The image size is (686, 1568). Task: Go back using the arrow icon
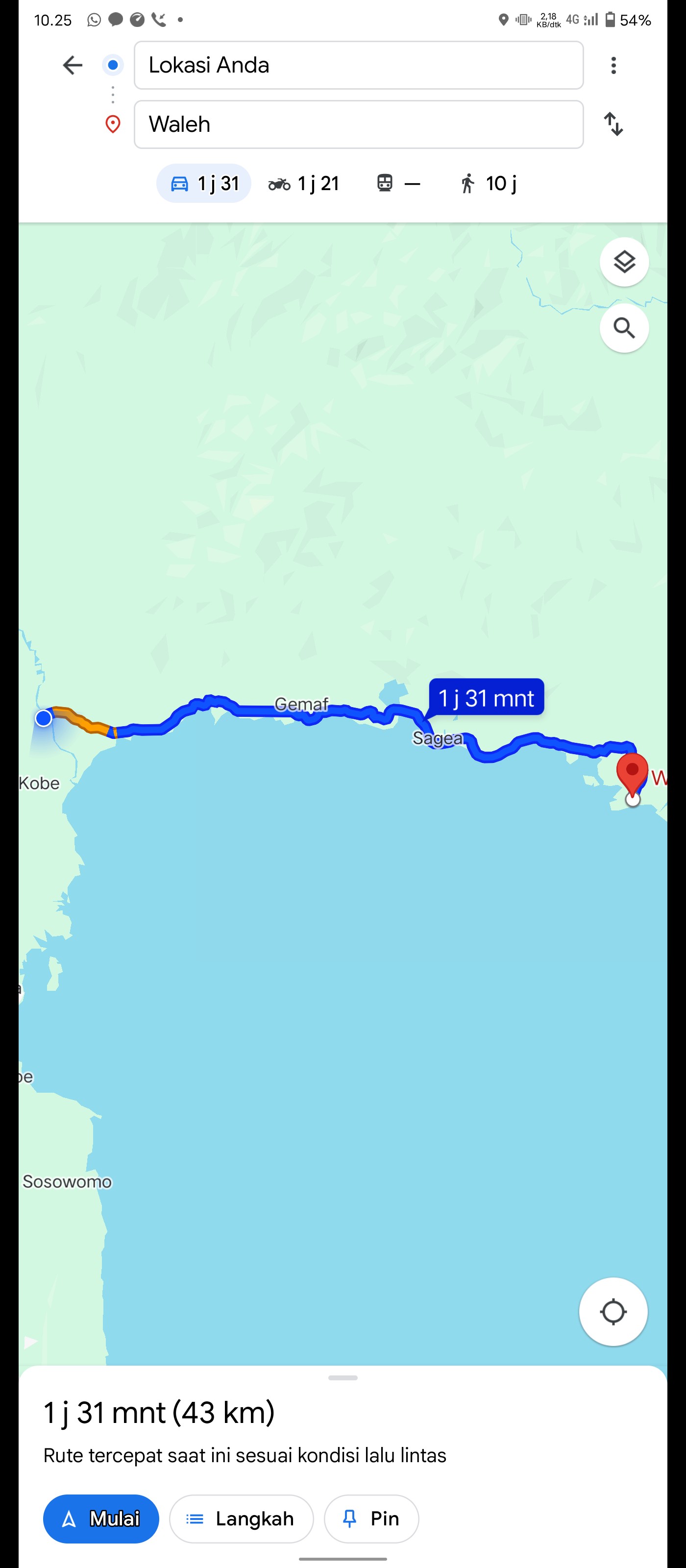73,65
